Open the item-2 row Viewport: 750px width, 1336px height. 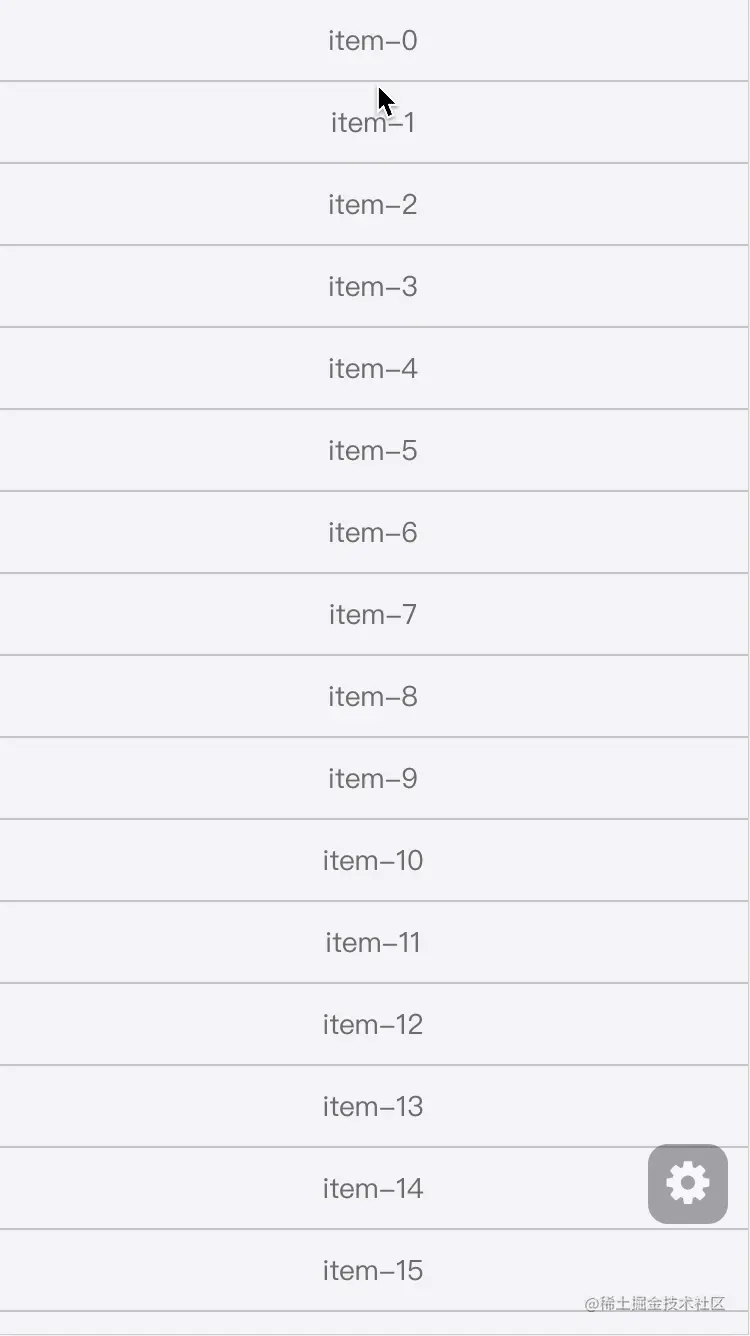point(373,205)
